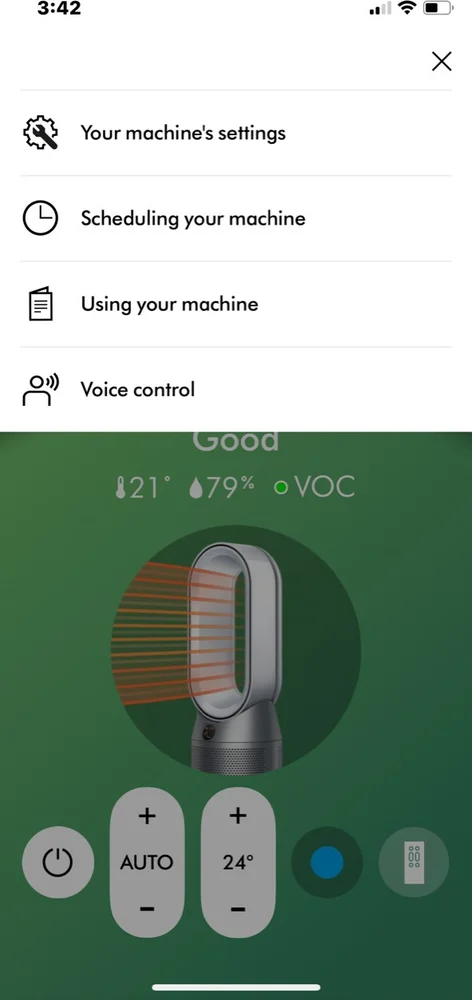
Task: Open the remote control icon
Action: point(414,863)
